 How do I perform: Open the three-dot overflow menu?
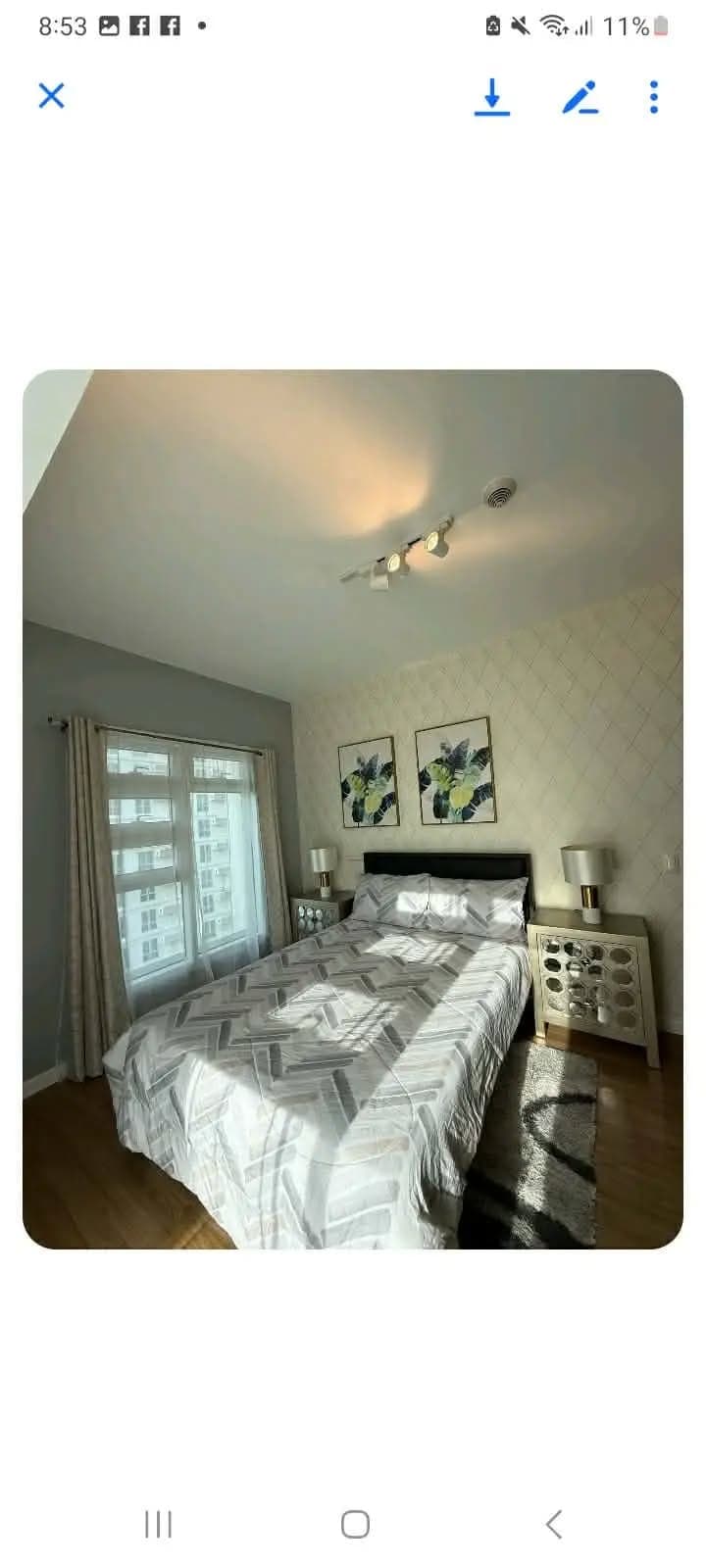click(654, 98)
